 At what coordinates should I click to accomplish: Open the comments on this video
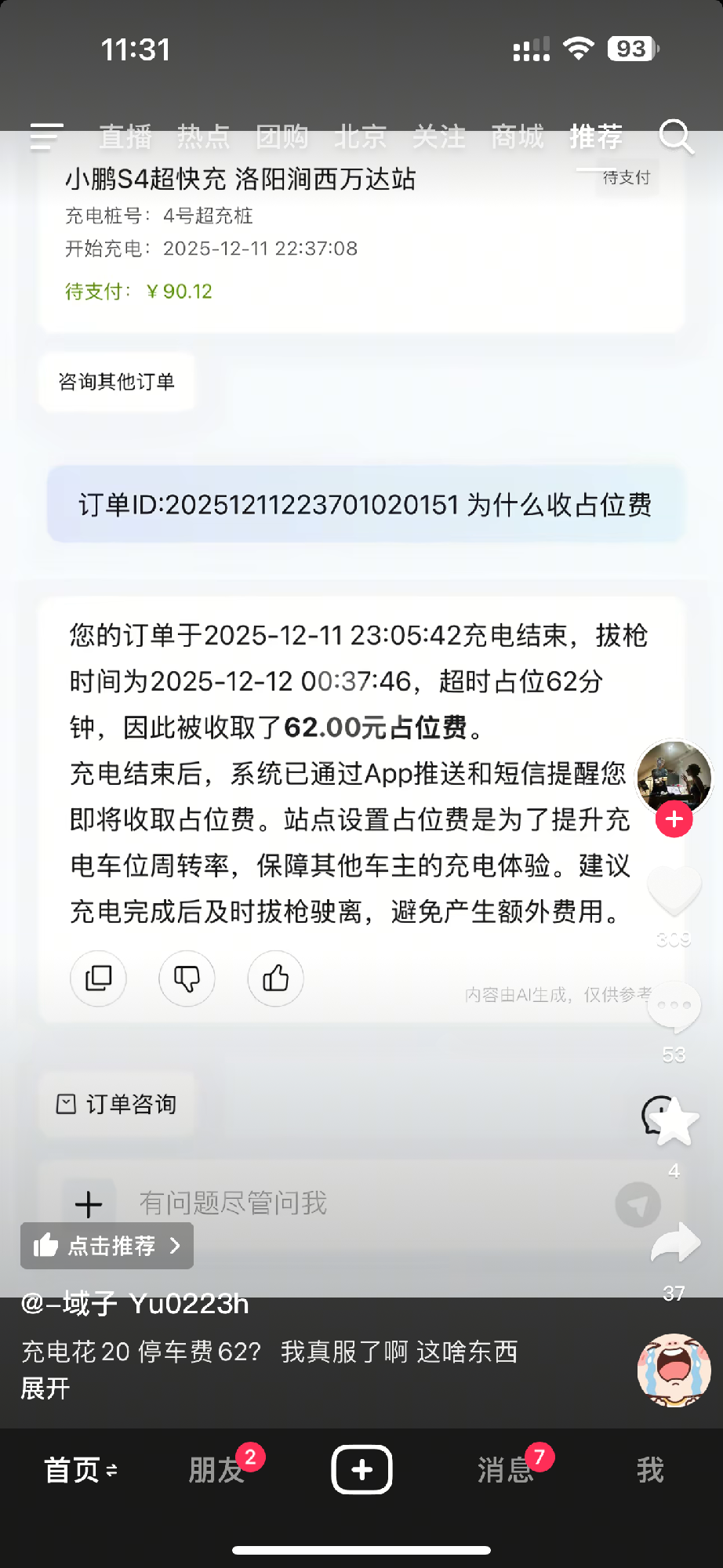674,1007
